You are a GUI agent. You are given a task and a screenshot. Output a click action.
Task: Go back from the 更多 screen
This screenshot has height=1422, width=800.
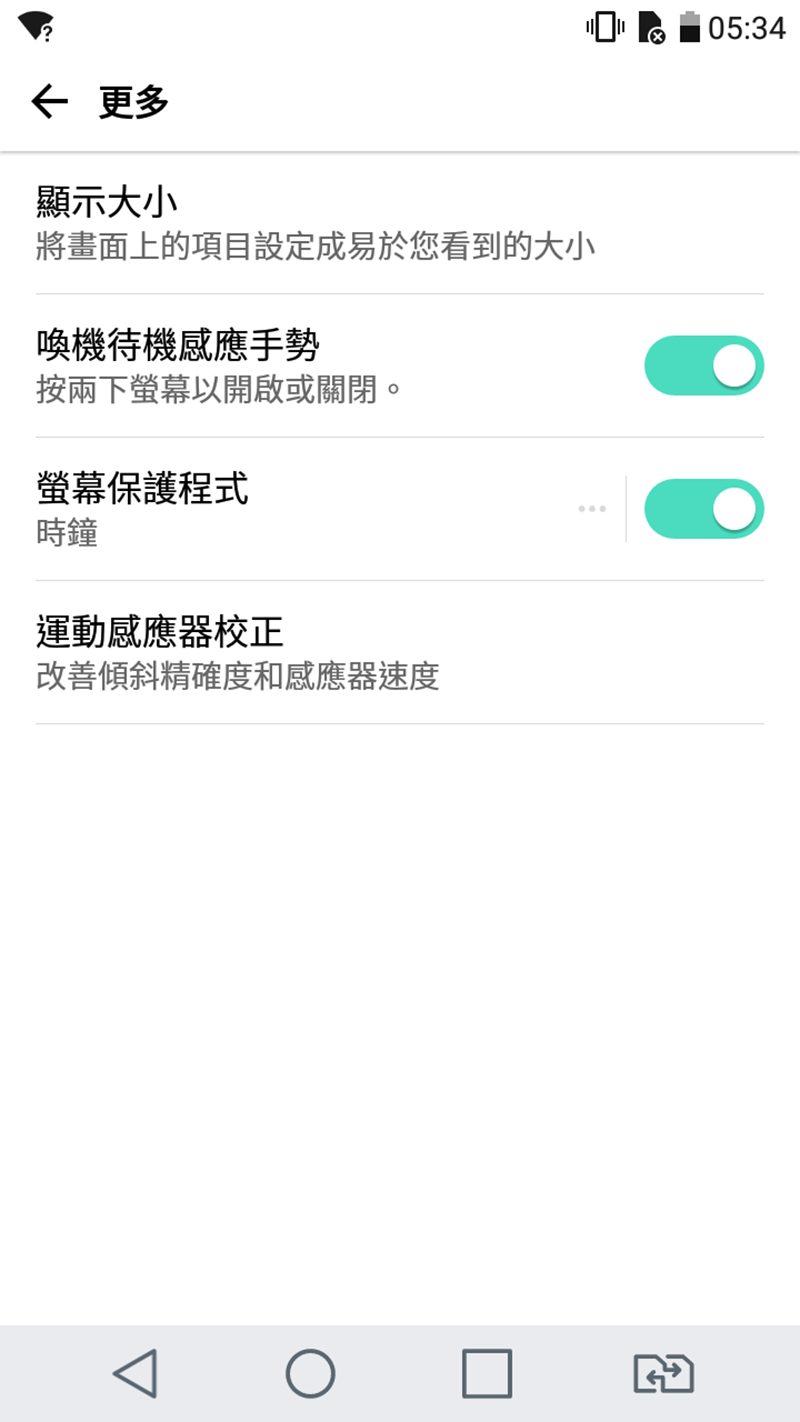click(49, 101)
